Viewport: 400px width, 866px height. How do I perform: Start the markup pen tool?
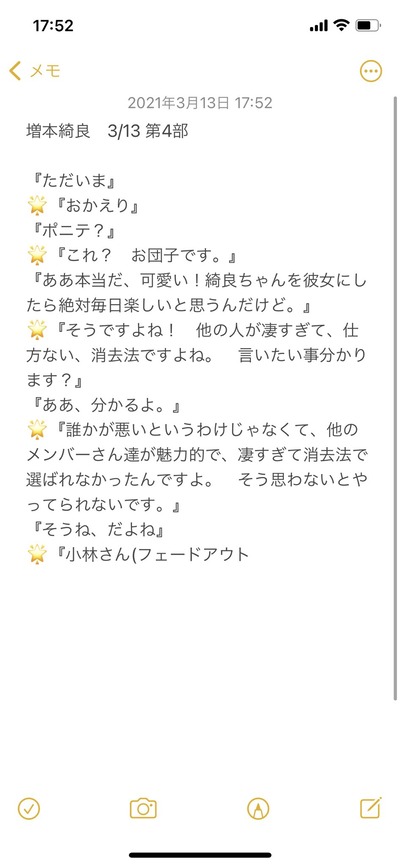258,809
